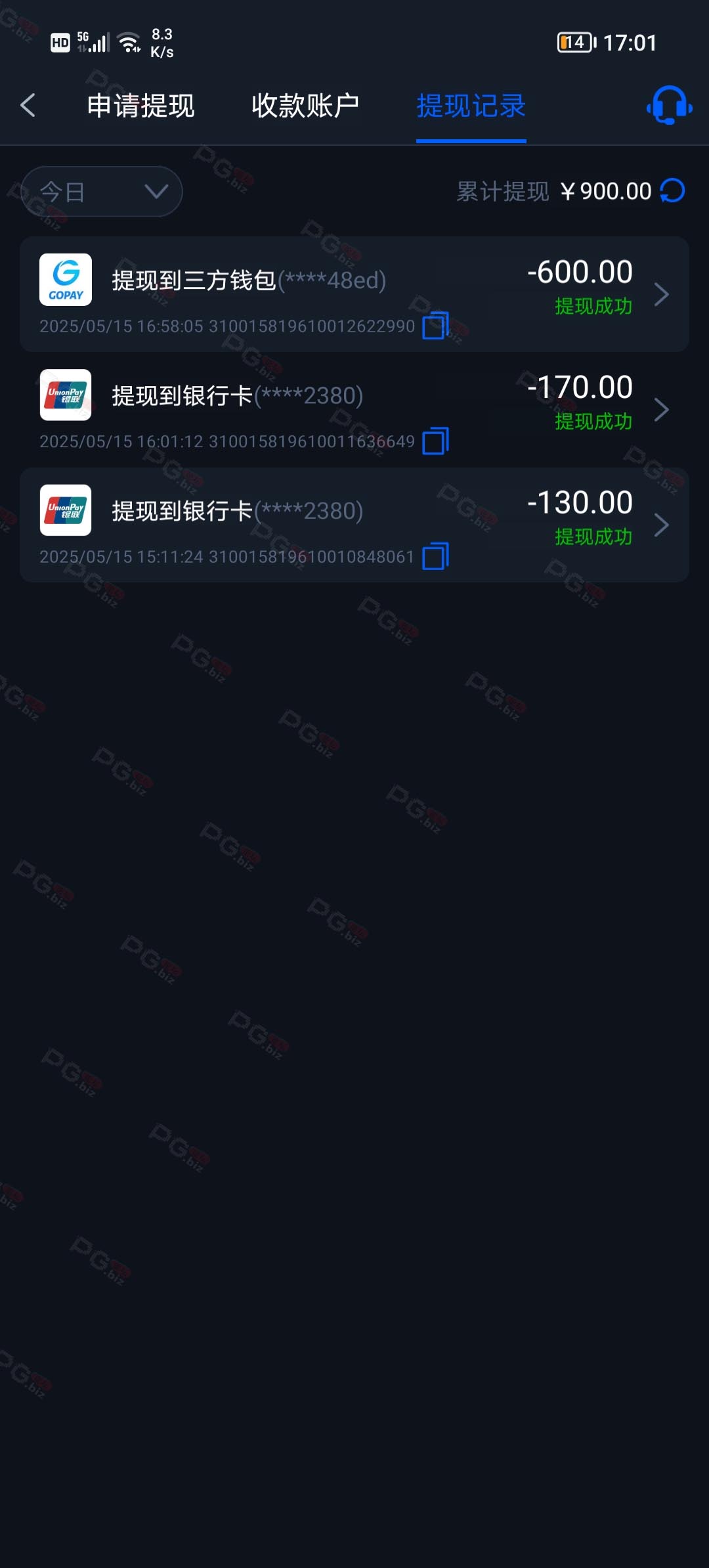Select the 提现记录 tab
This screenshot has height=1568, width=709.
471,106
